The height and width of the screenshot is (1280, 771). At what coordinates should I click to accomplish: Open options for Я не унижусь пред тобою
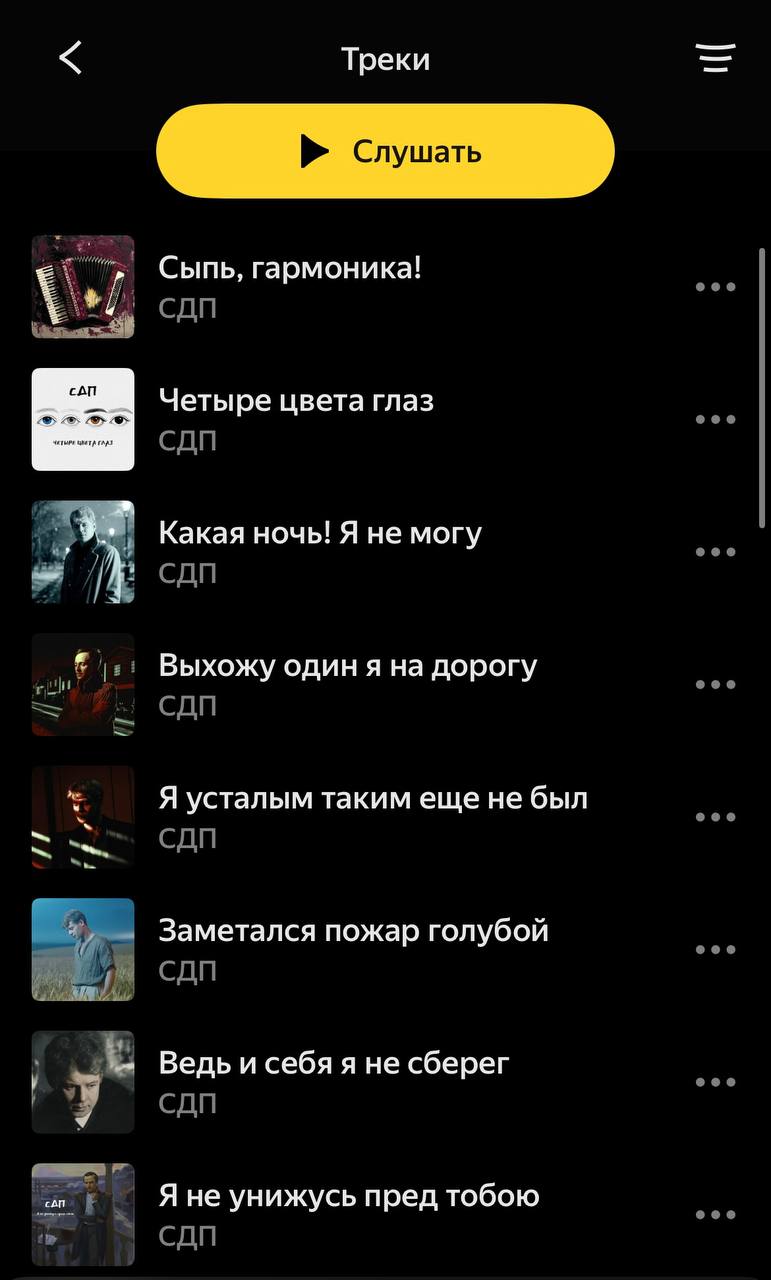click(715, 1215)
